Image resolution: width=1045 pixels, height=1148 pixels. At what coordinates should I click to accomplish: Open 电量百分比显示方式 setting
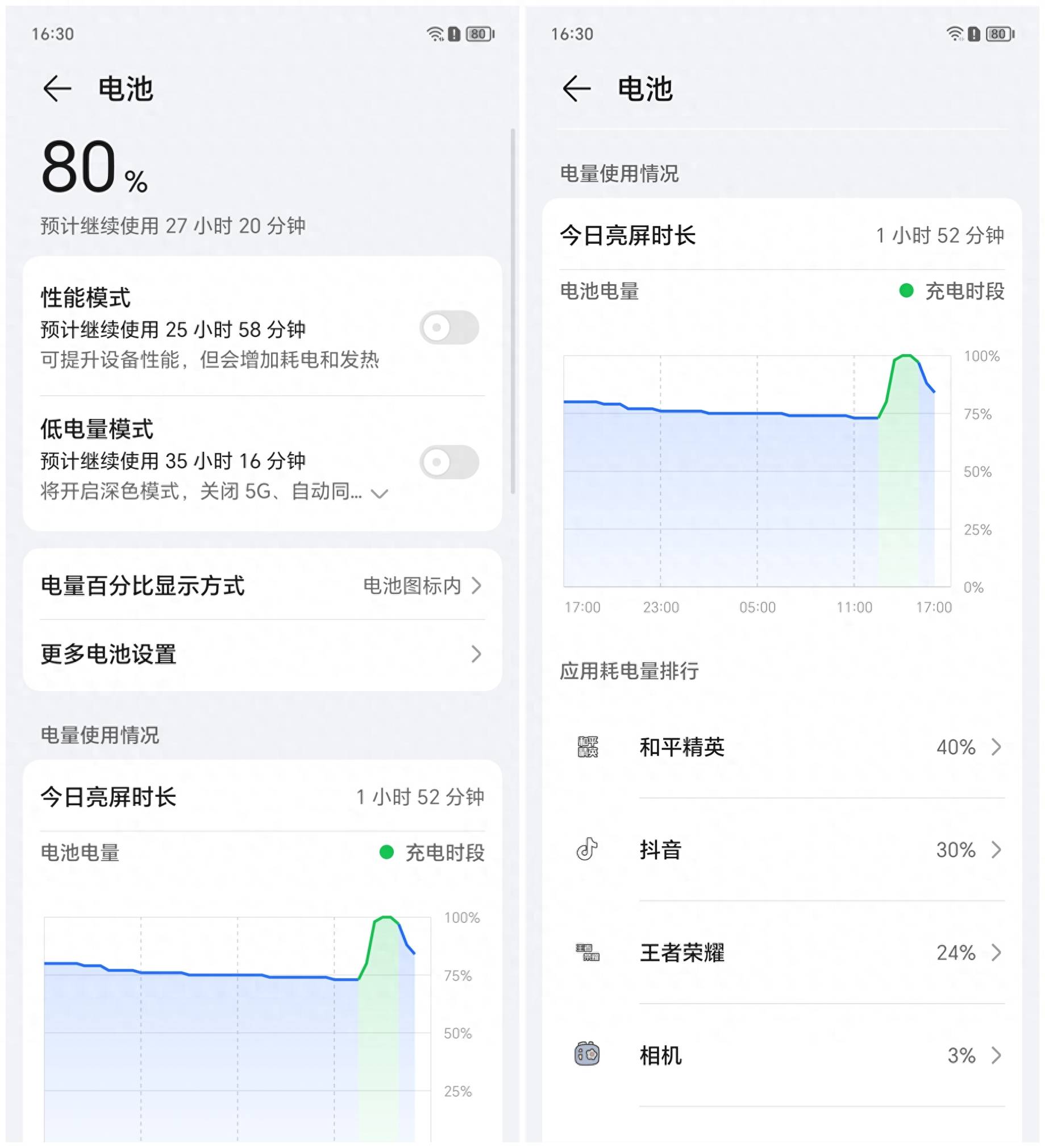pos(262,585)
